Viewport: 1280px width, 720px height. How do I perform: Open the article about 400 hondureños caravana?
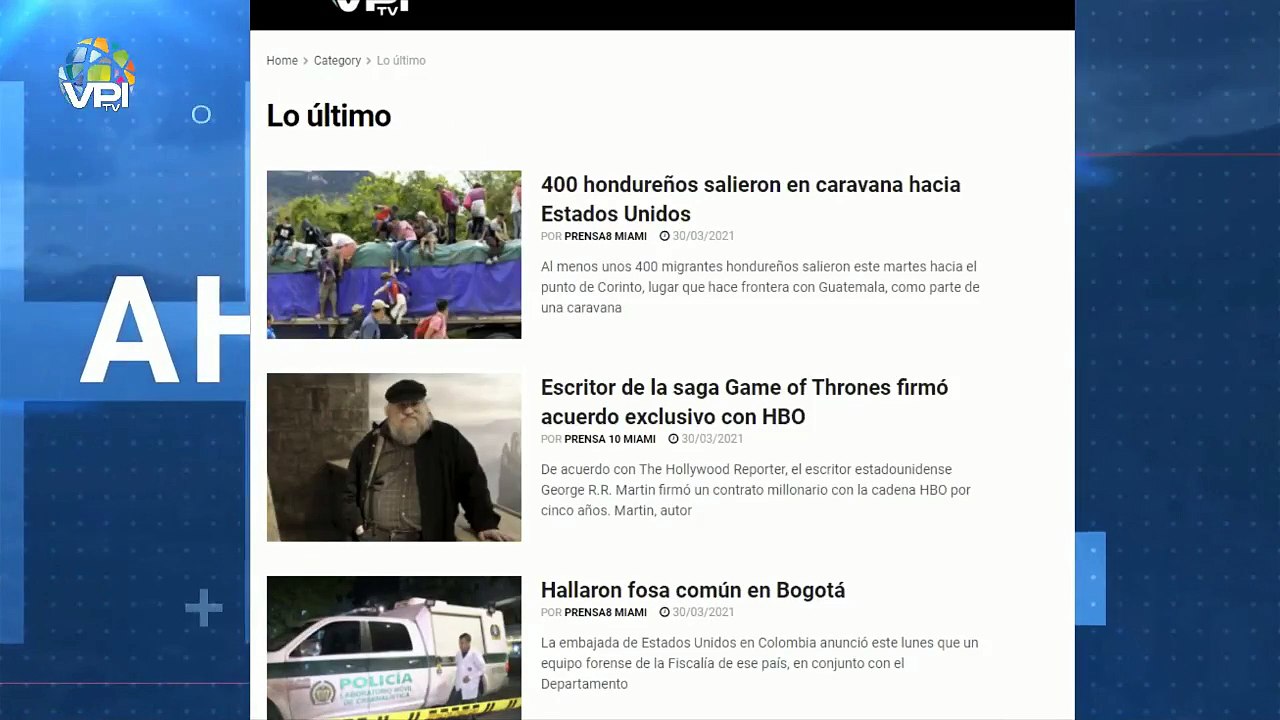coord(750,199)
